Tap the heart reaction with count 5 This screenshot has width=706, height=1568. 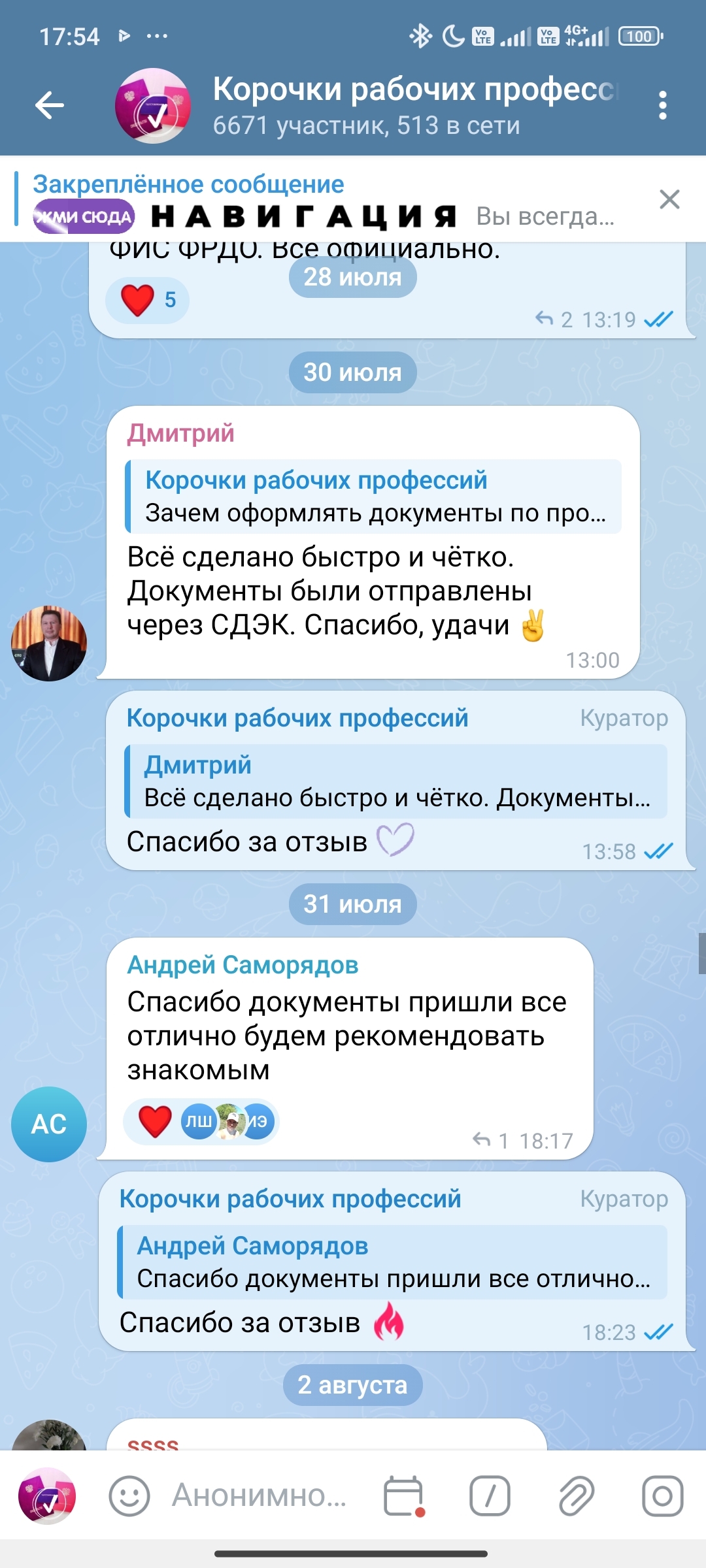pyautogui.click(x=148, y=300)
